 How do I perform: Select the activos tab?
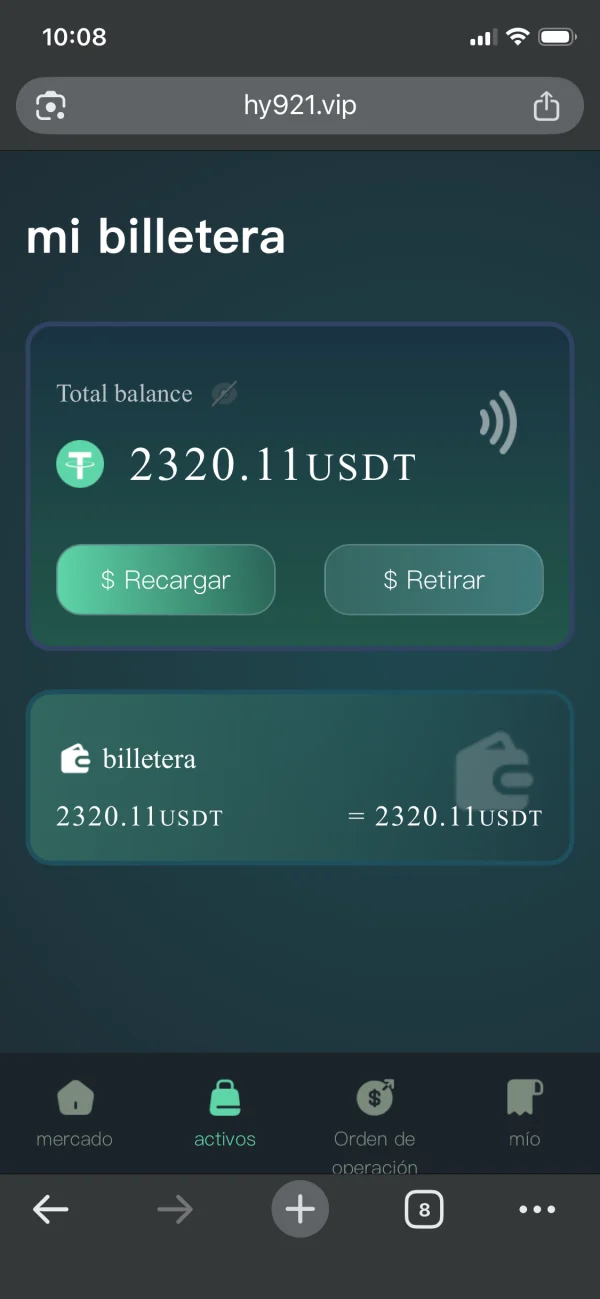coord(225,1114)
